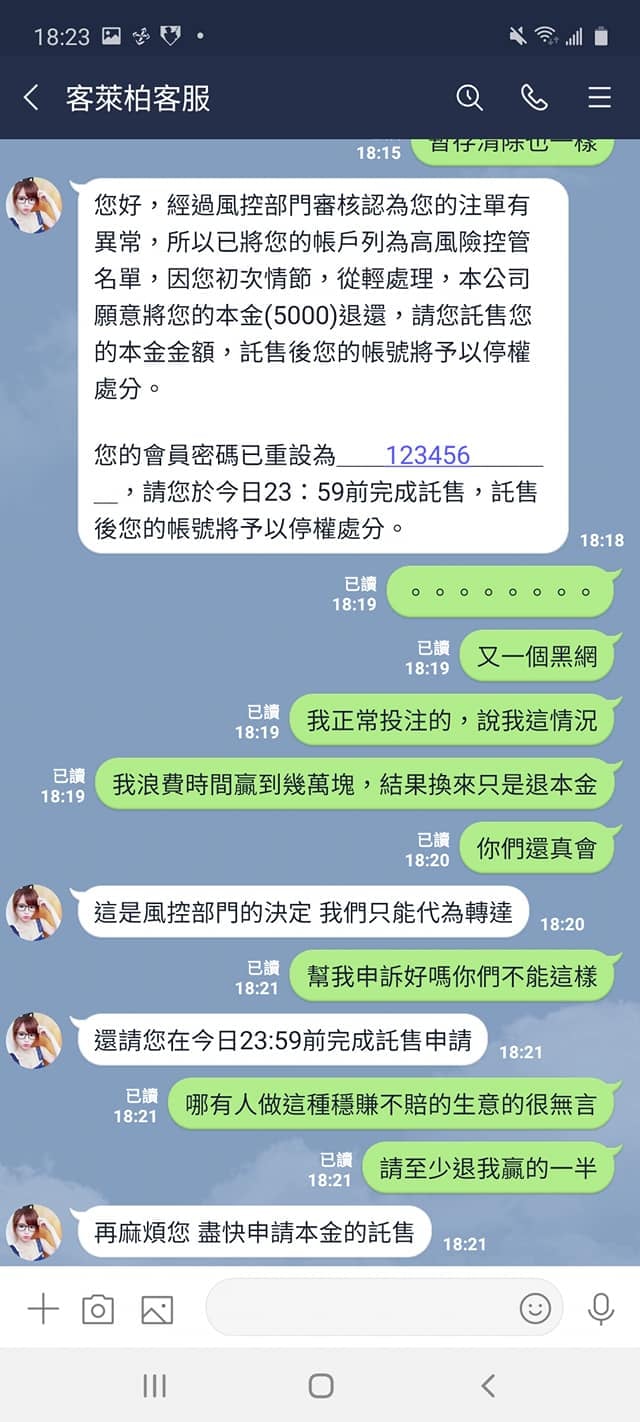This screenshot has height=1422, width=640.
Task: Pick a photo from the gallery
Action: tap(157, 1308)
